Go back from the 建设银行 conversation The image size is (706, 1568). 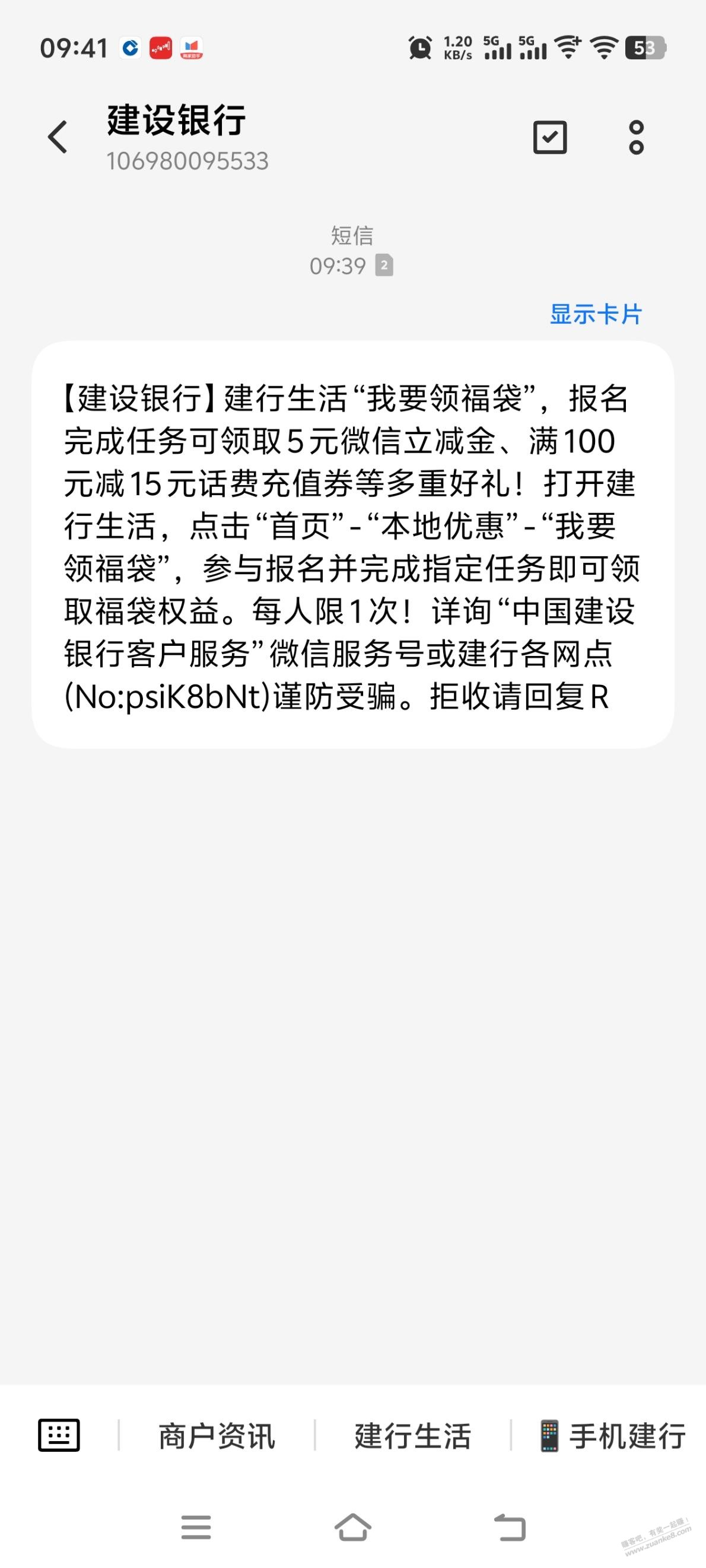coord(58,136)
